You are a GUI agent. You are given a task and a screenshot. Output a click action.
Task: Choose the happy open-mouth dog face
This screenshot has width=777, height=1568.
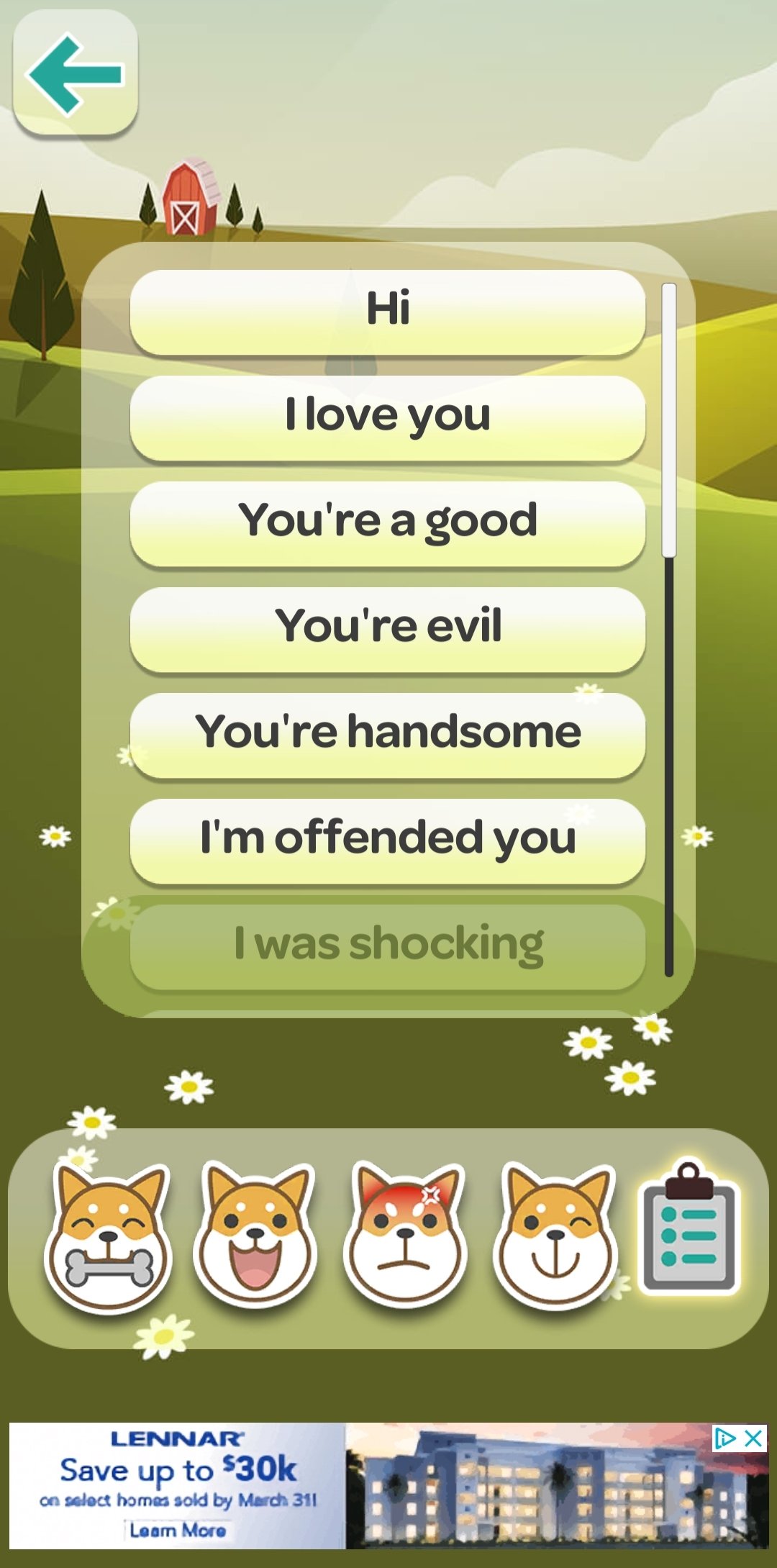click(x=255, y=1234)
